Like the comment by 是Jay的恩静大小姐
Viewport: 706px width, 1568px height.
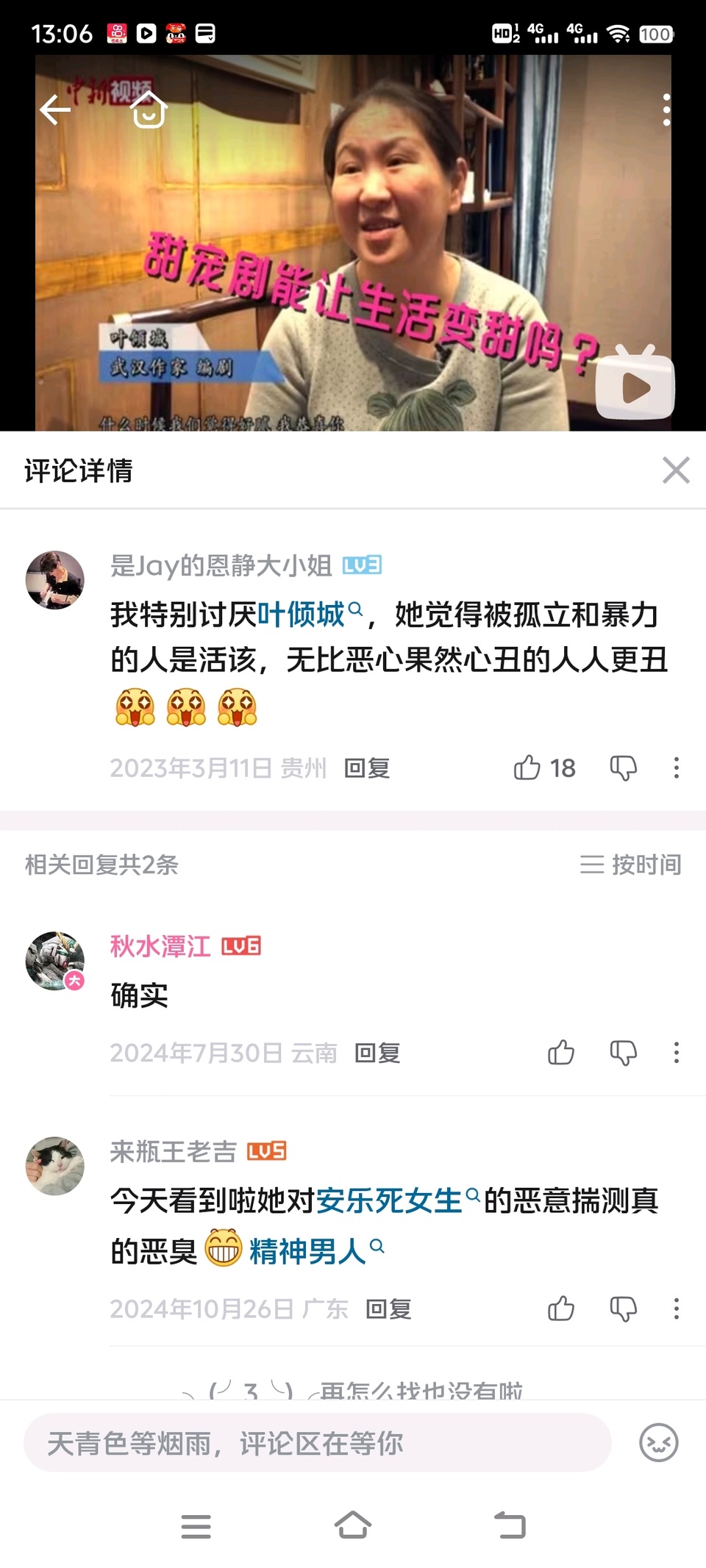527,768
